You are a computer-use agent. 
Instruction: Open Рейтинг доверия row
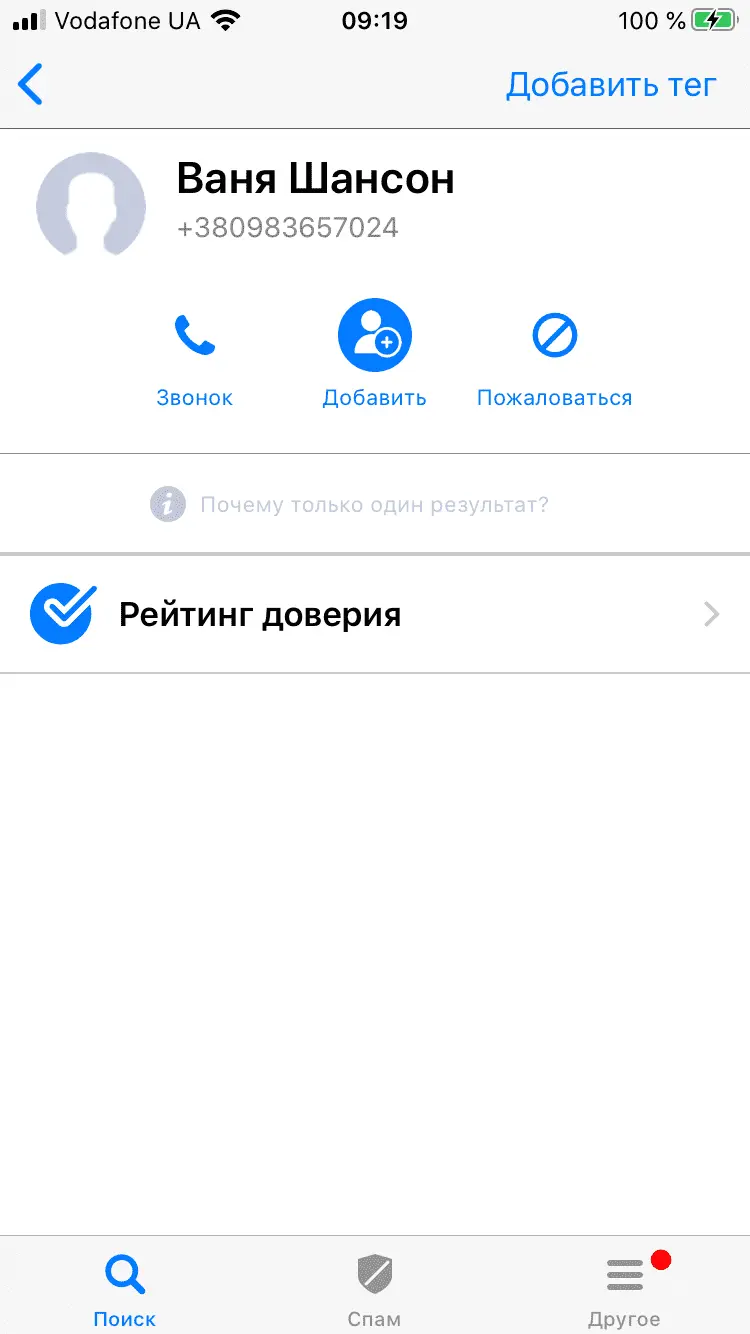click(x=375, y=614)
